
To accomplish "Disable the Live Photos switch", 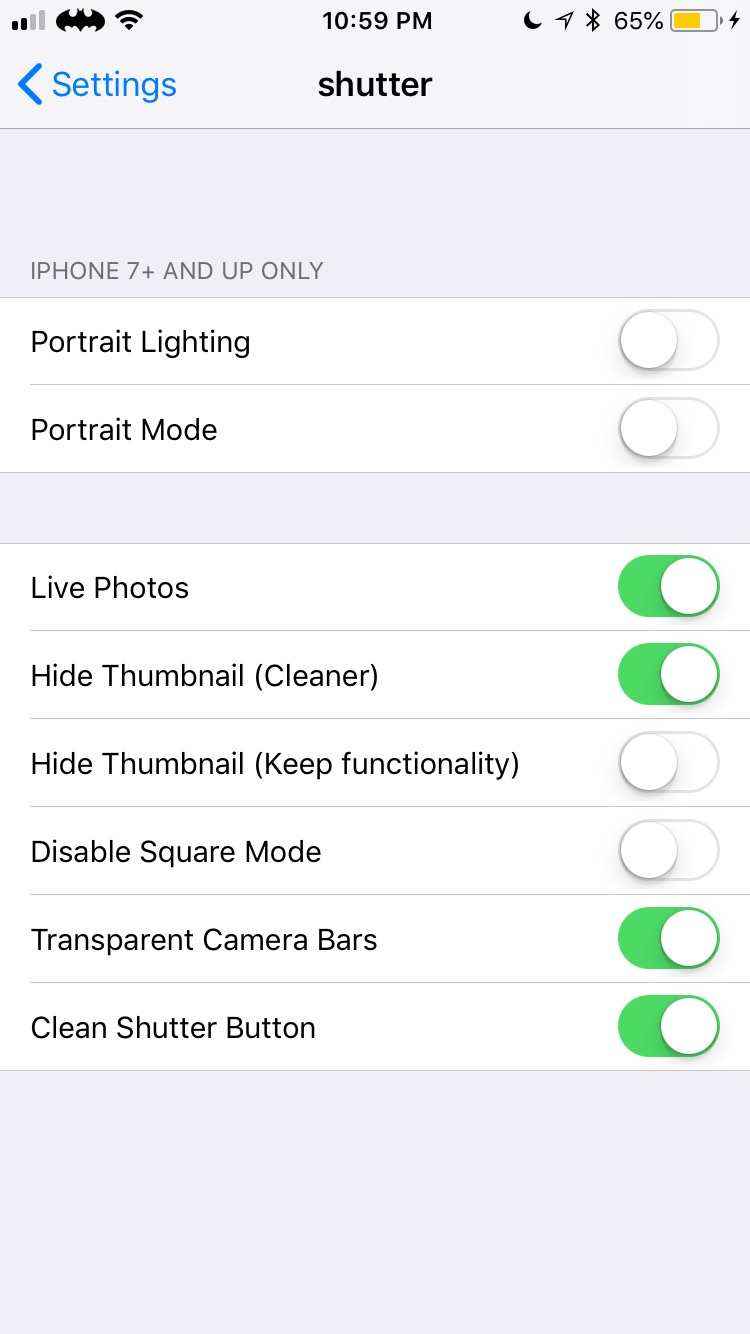I will click(x=668, y=587).
